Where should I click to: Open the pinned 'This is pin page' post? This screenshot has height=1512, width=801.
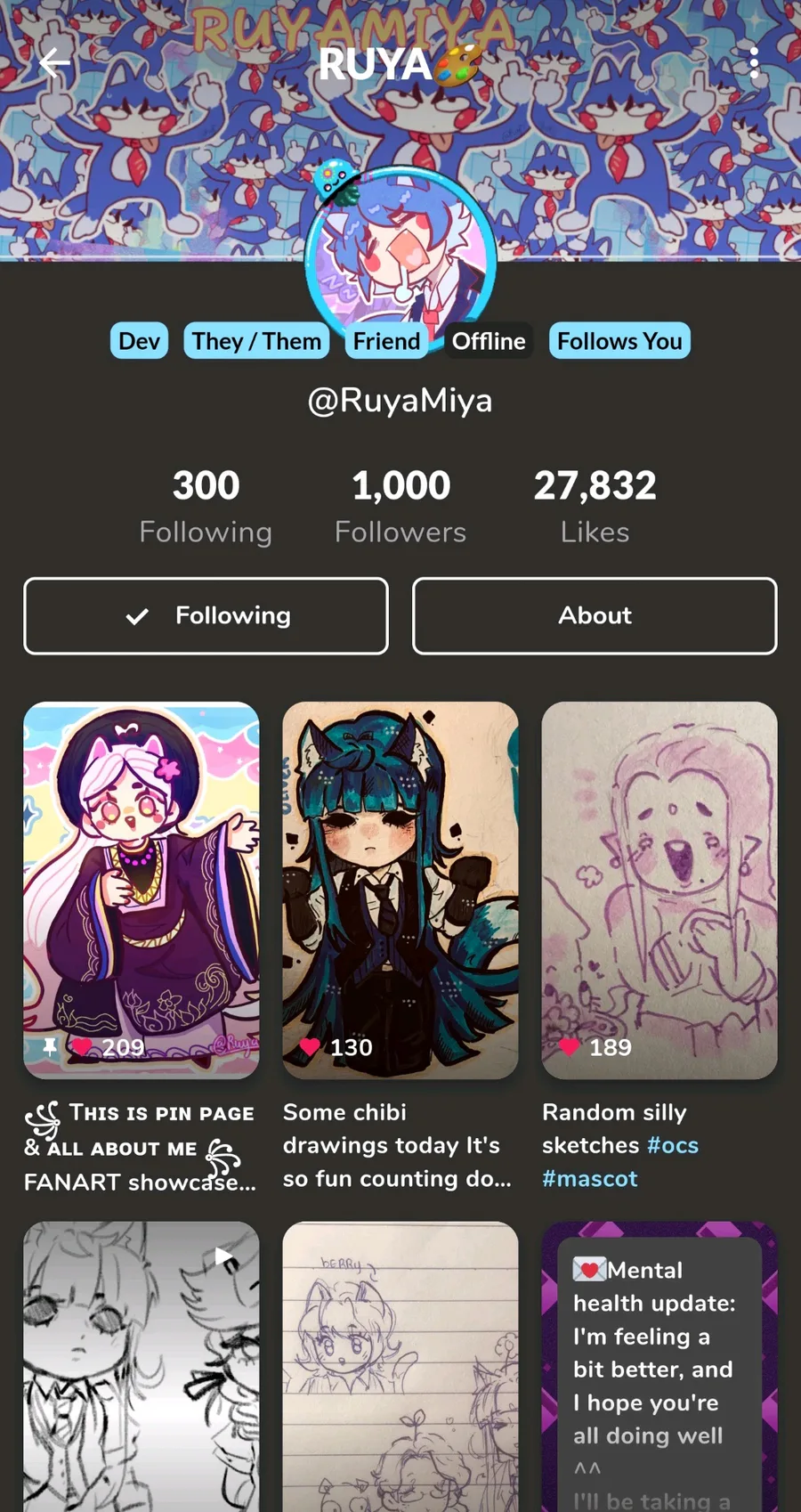pyautogui.click(x=142, y=890)
